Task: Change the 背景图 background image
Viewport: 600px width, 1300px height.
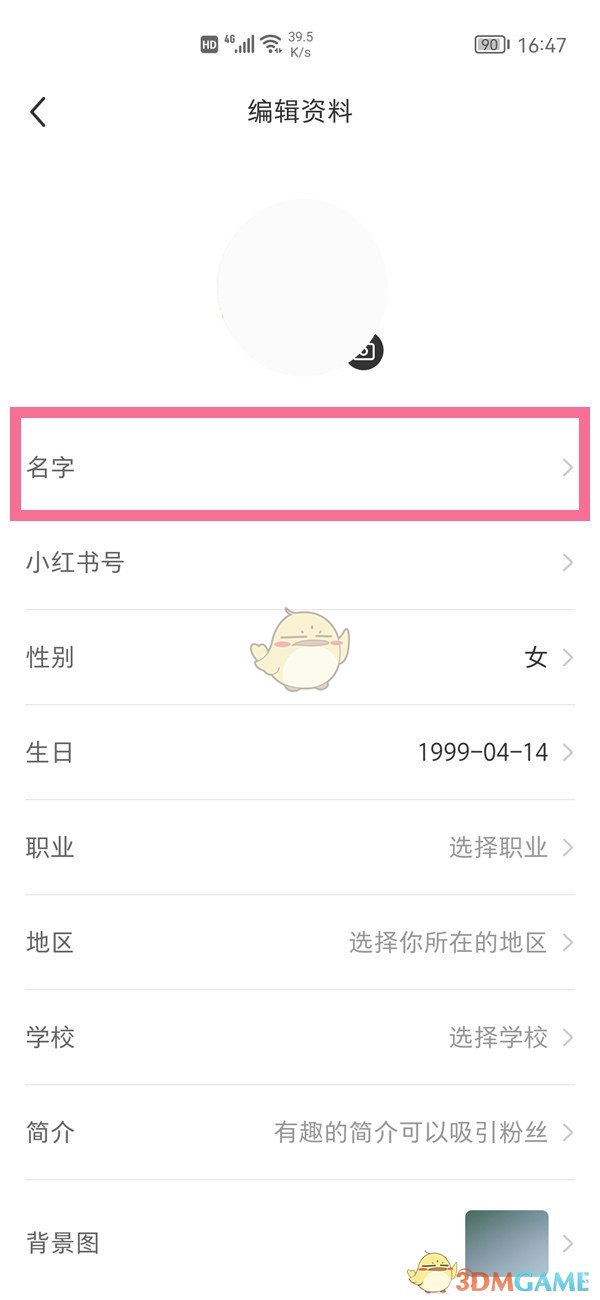Action: (300, 1243)
